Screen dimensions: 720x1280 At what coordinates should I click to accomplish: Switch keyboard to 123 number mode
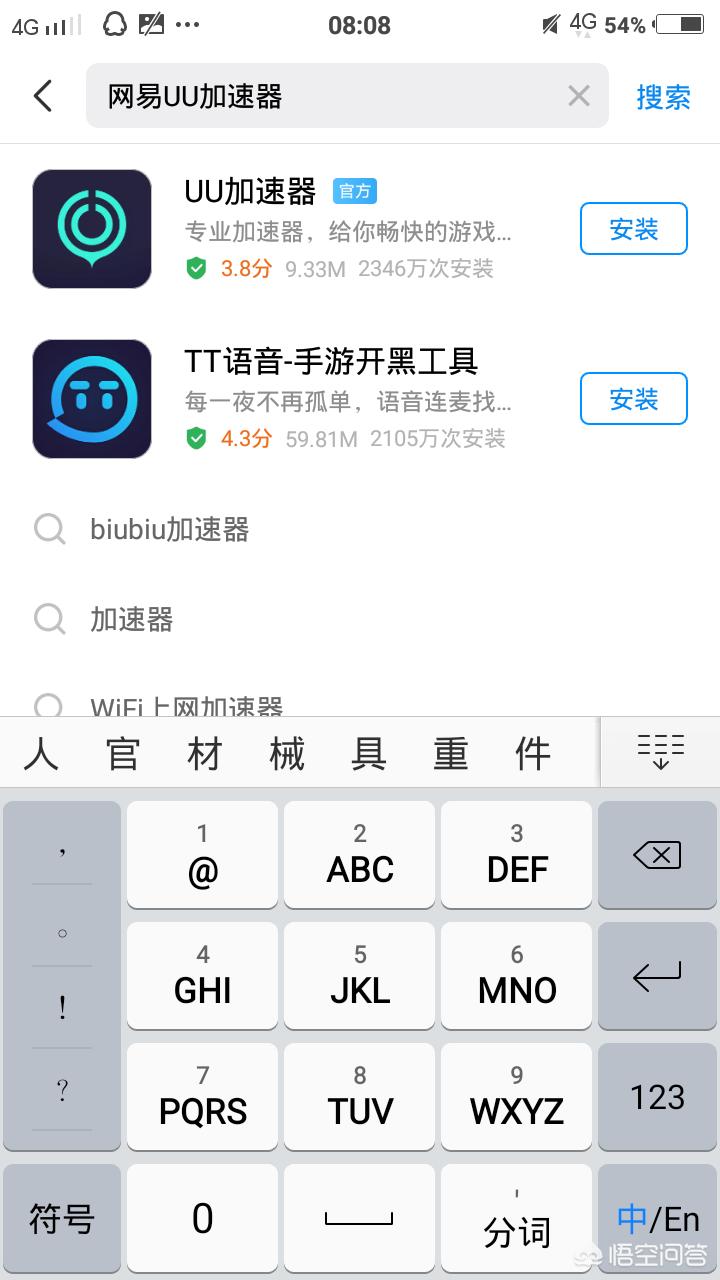[657, 1097]
